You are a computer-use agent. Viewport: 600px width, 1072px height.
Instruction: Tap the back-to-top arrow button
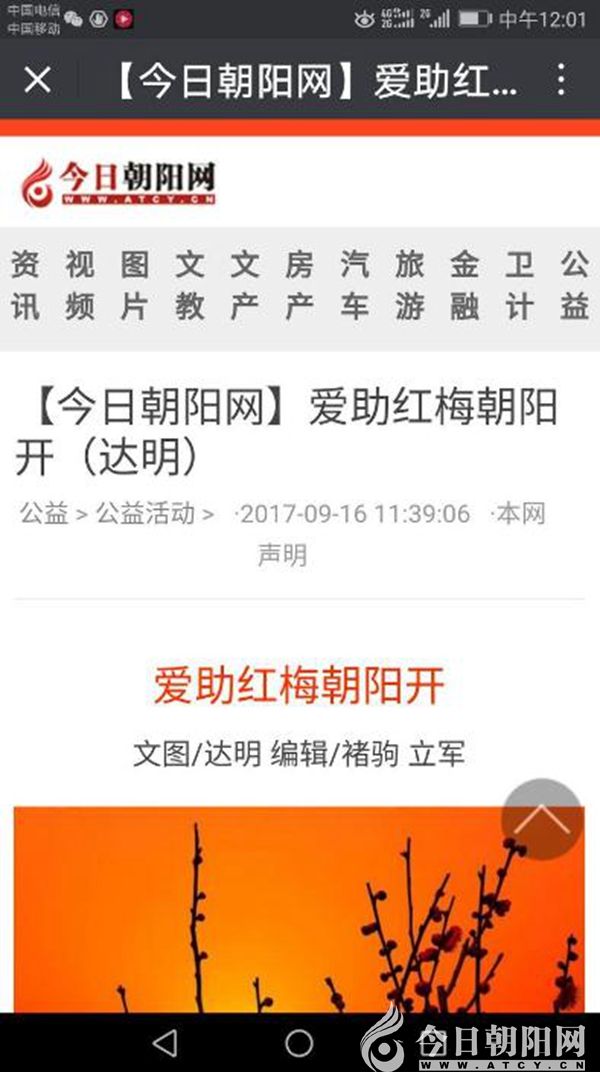pyautogui.click(x=542, y=819)
